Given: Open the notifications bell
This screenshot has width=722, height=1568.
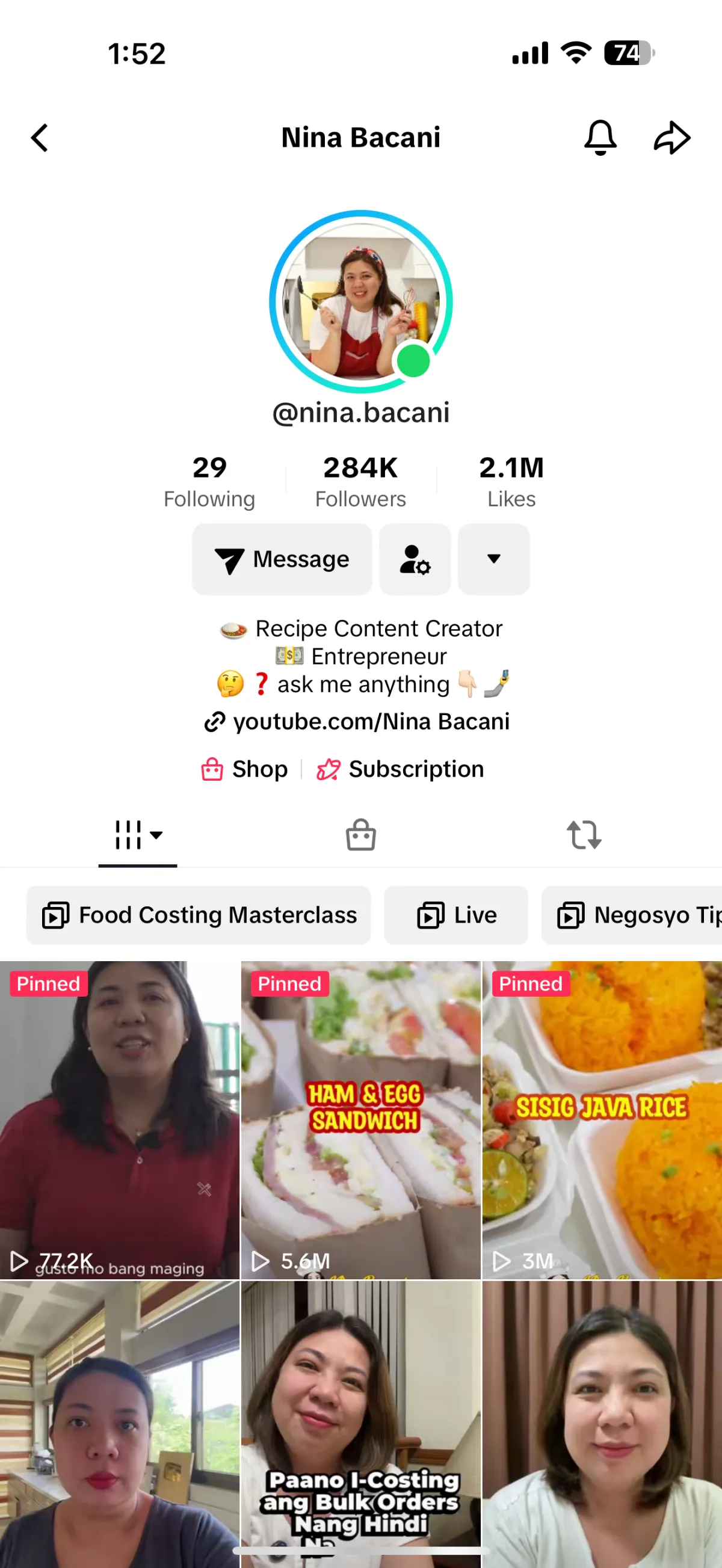Looking at the screenshot, I should (x=600, y=138).
